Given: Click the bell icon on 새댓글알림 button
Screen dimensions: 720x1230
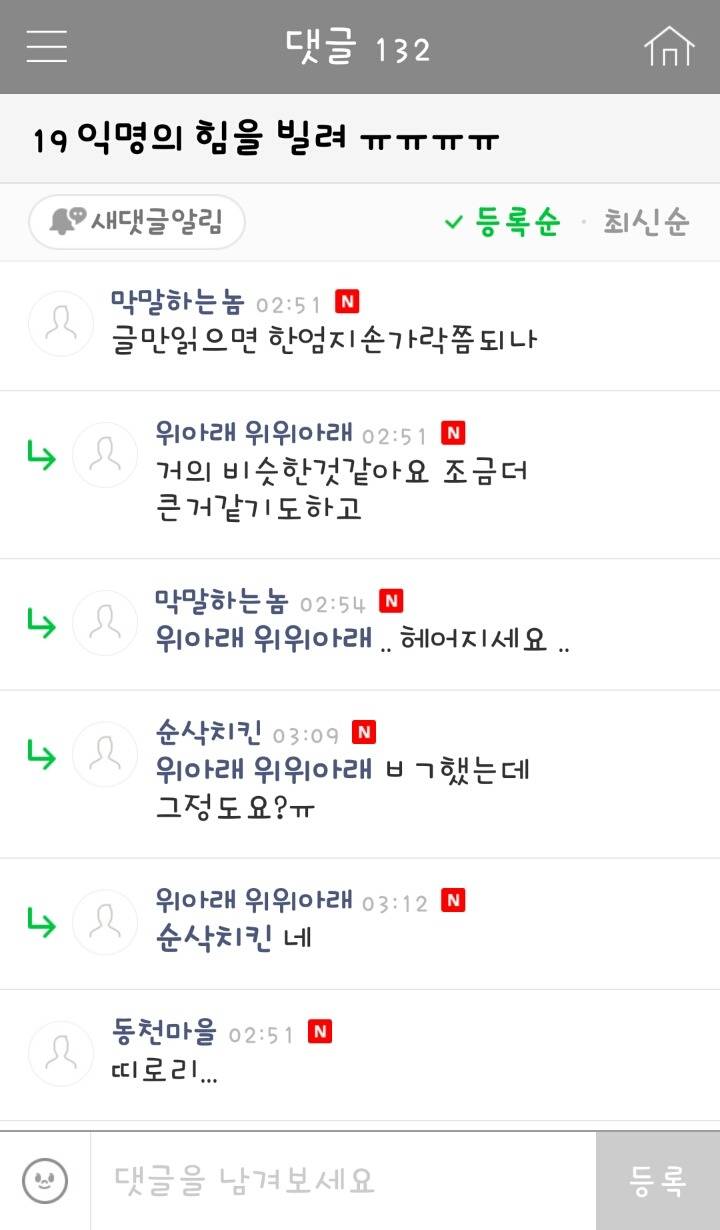Looking at the screenshot, I should [64, 222].
